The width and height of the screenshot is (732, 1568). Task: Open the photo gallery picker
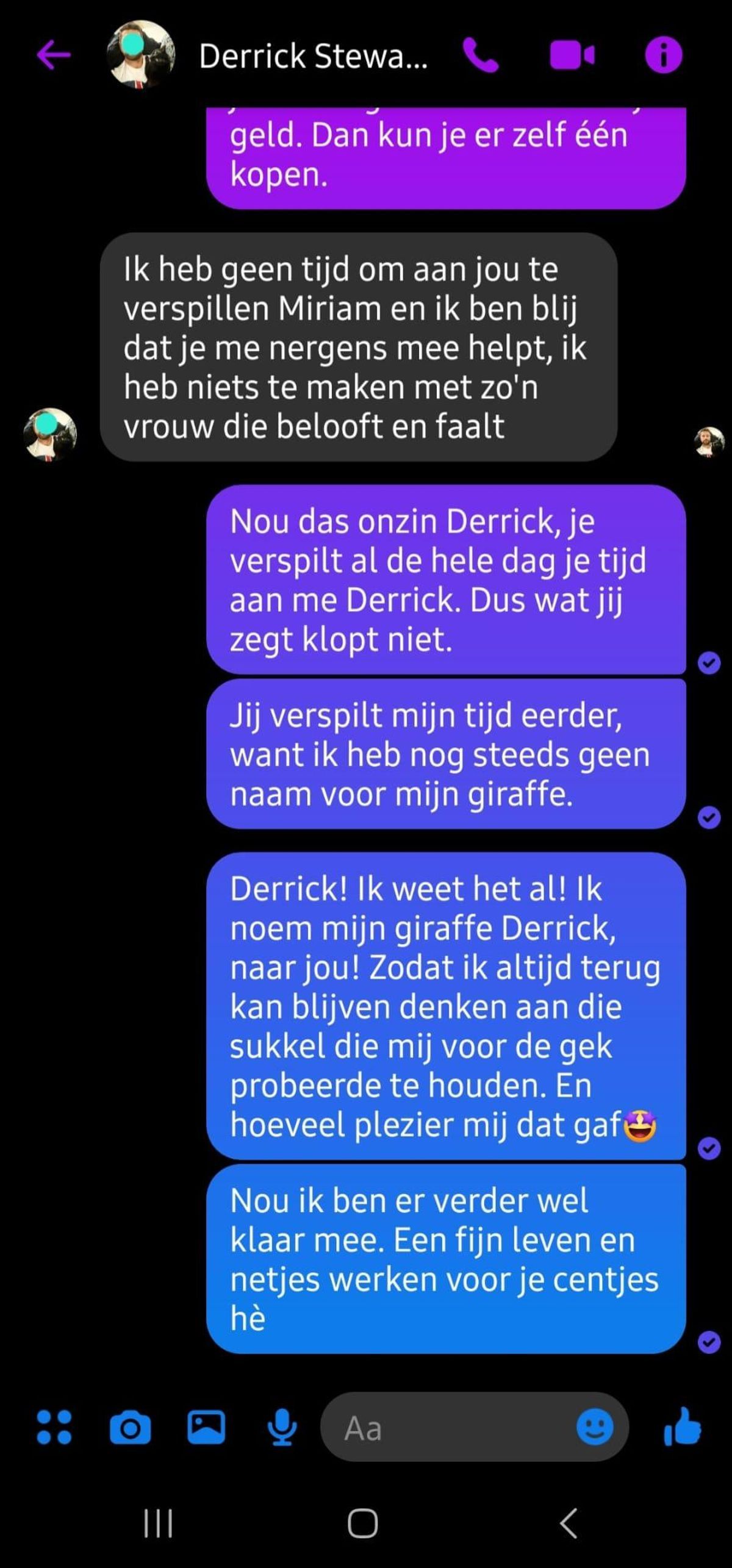point(206,1428)
